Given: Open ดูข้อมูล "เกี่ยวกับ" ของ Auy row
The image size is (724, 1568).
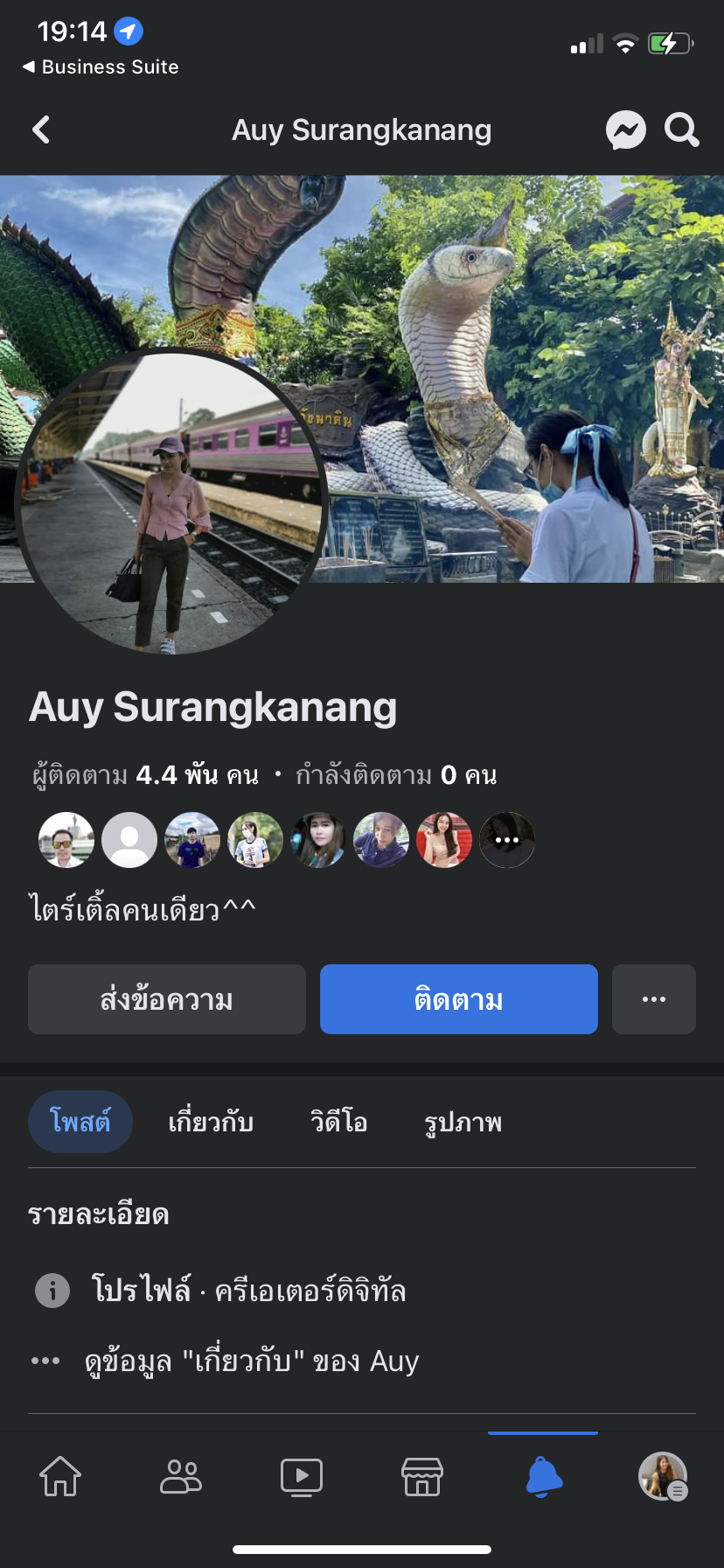Looking at the screenshot, I should pos(252,1361).
